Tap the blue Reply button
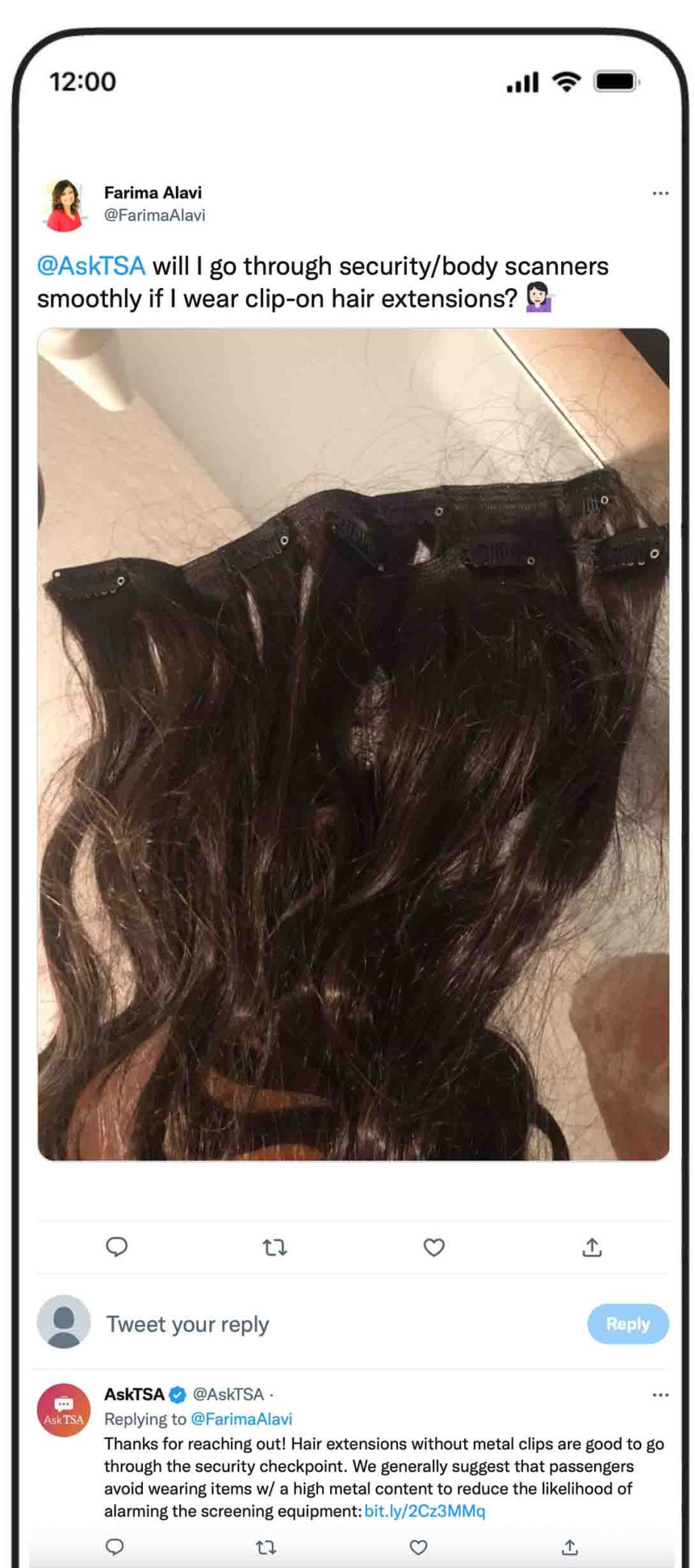 (627, 1324)
